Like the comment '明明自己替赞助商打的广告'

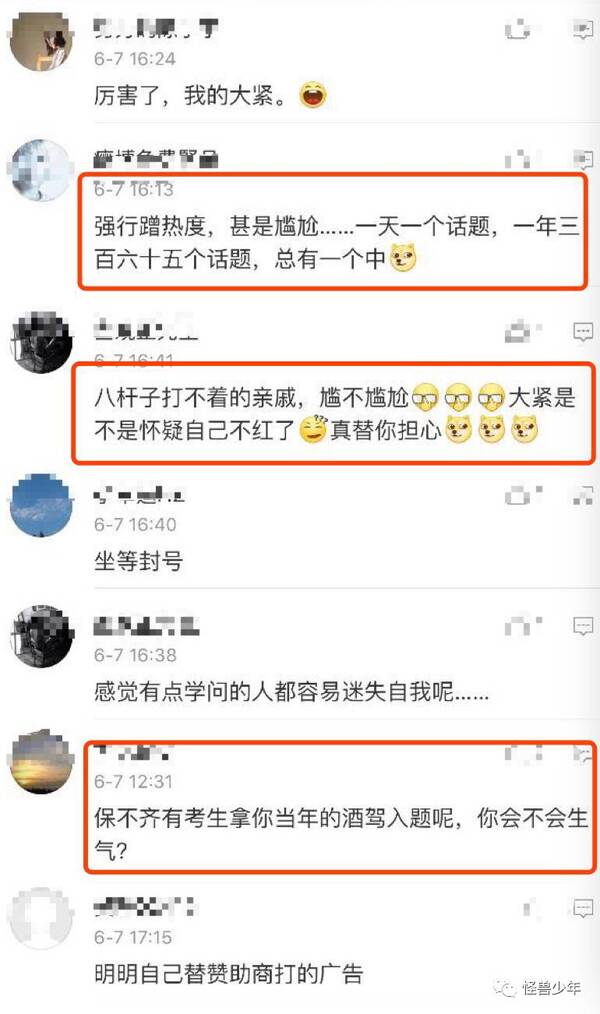coord(519,907)
